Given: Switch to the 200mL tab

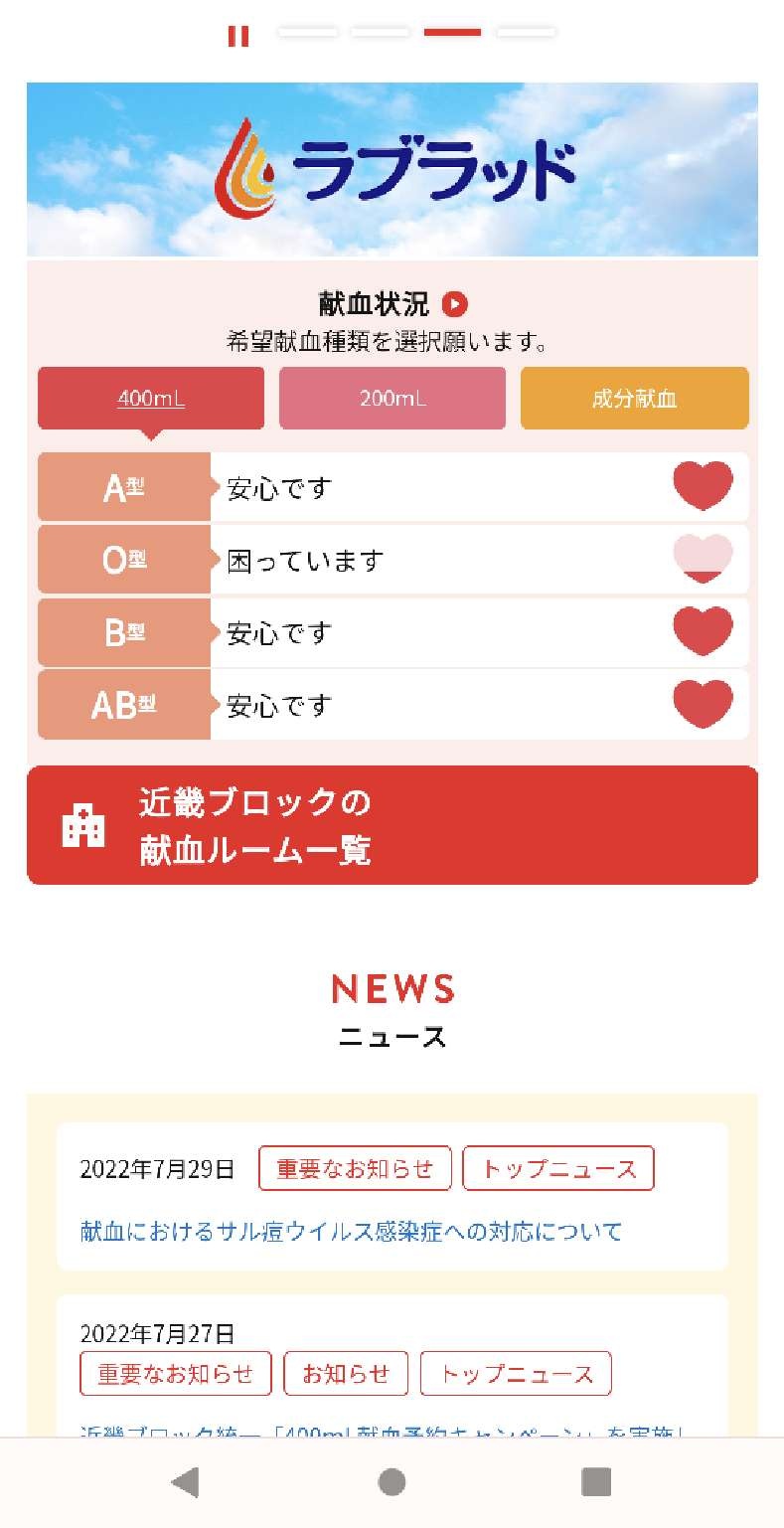Looking at the screenshot, I should click(392, 399).
